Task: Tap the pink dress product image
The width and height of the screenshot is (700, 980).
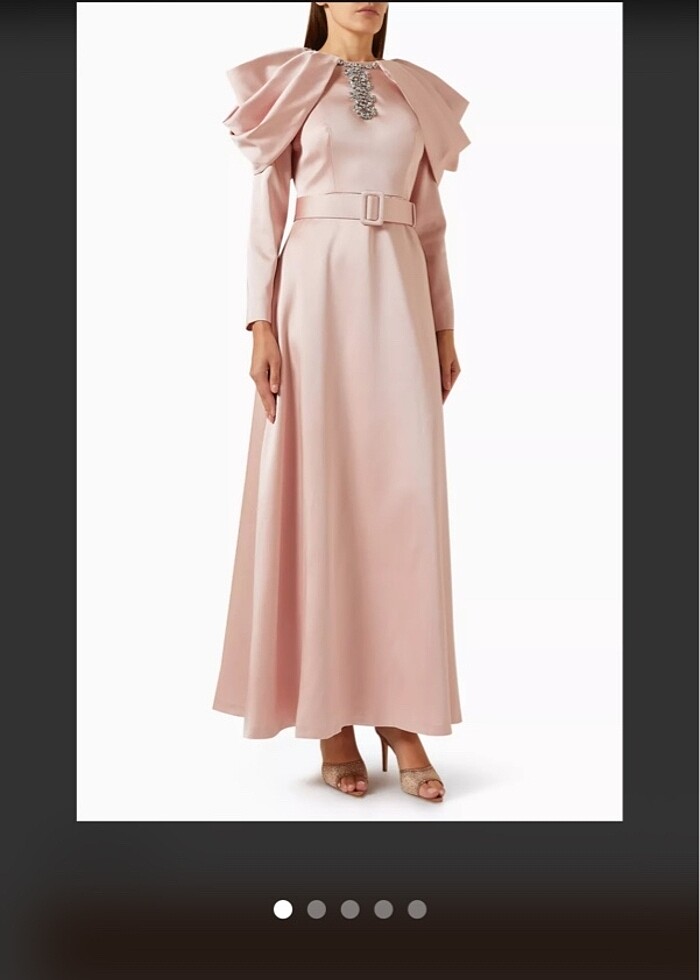Action: pyautogui.click(x=349, y=410)
